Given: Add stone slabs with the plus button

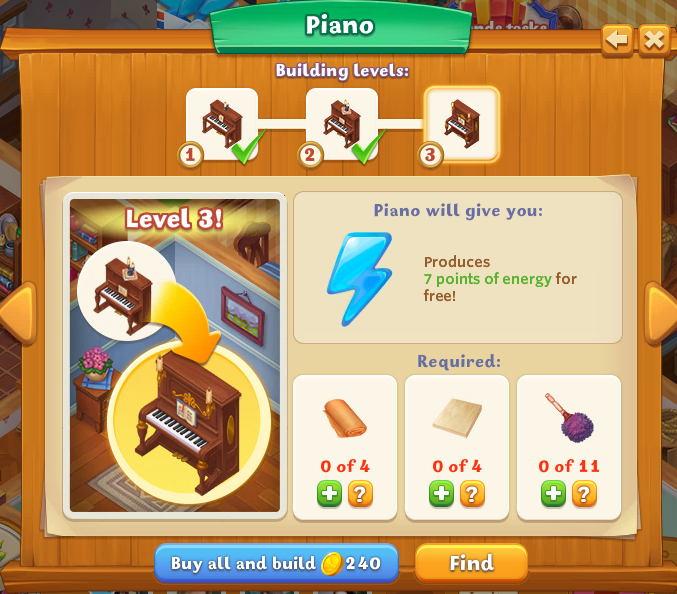Looking at the screenshot, I should point(441,493).
